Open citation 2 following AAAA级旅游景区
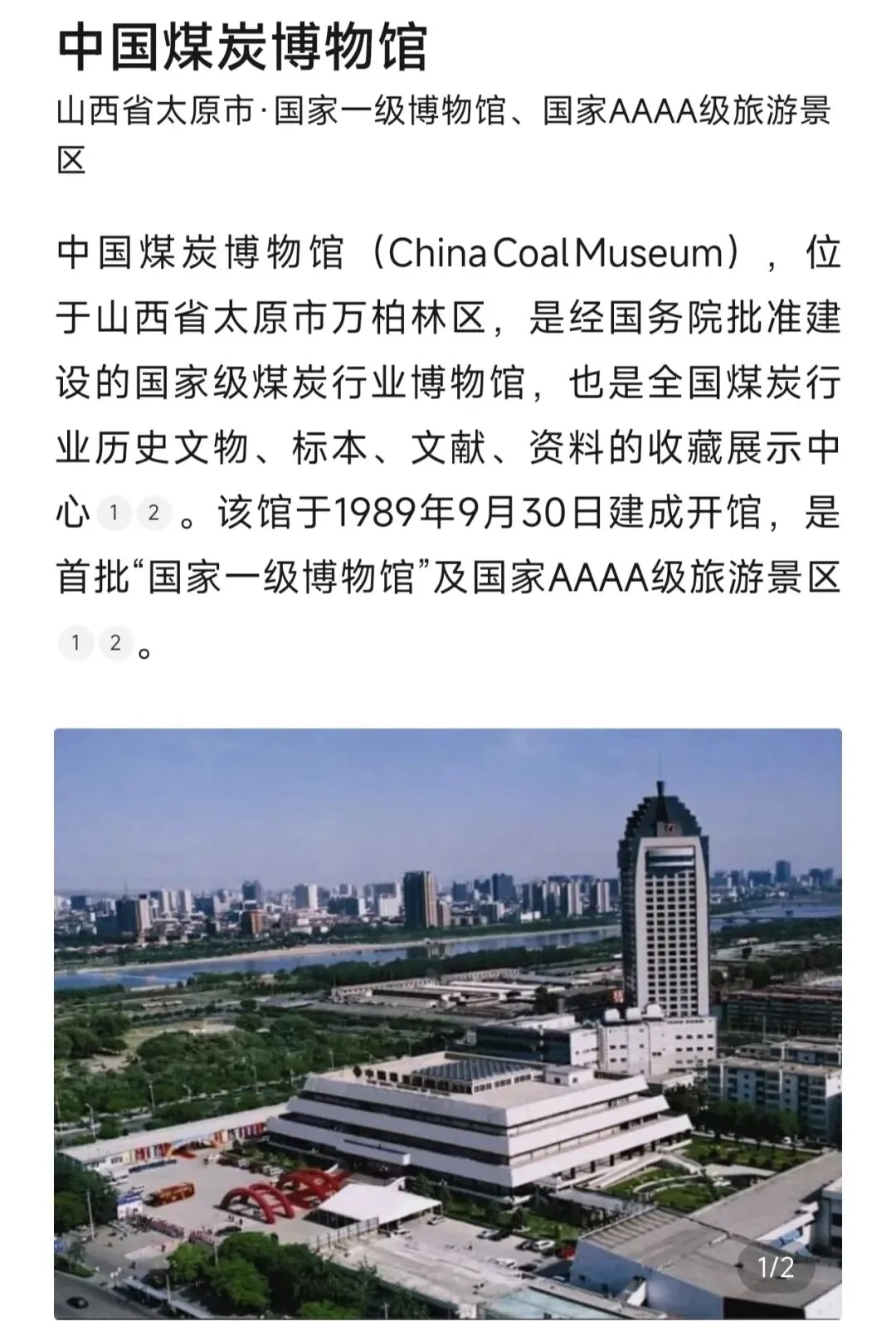The width and height of the screenshot is (896, 1321). pyautogui.click(x=115, y=643)
